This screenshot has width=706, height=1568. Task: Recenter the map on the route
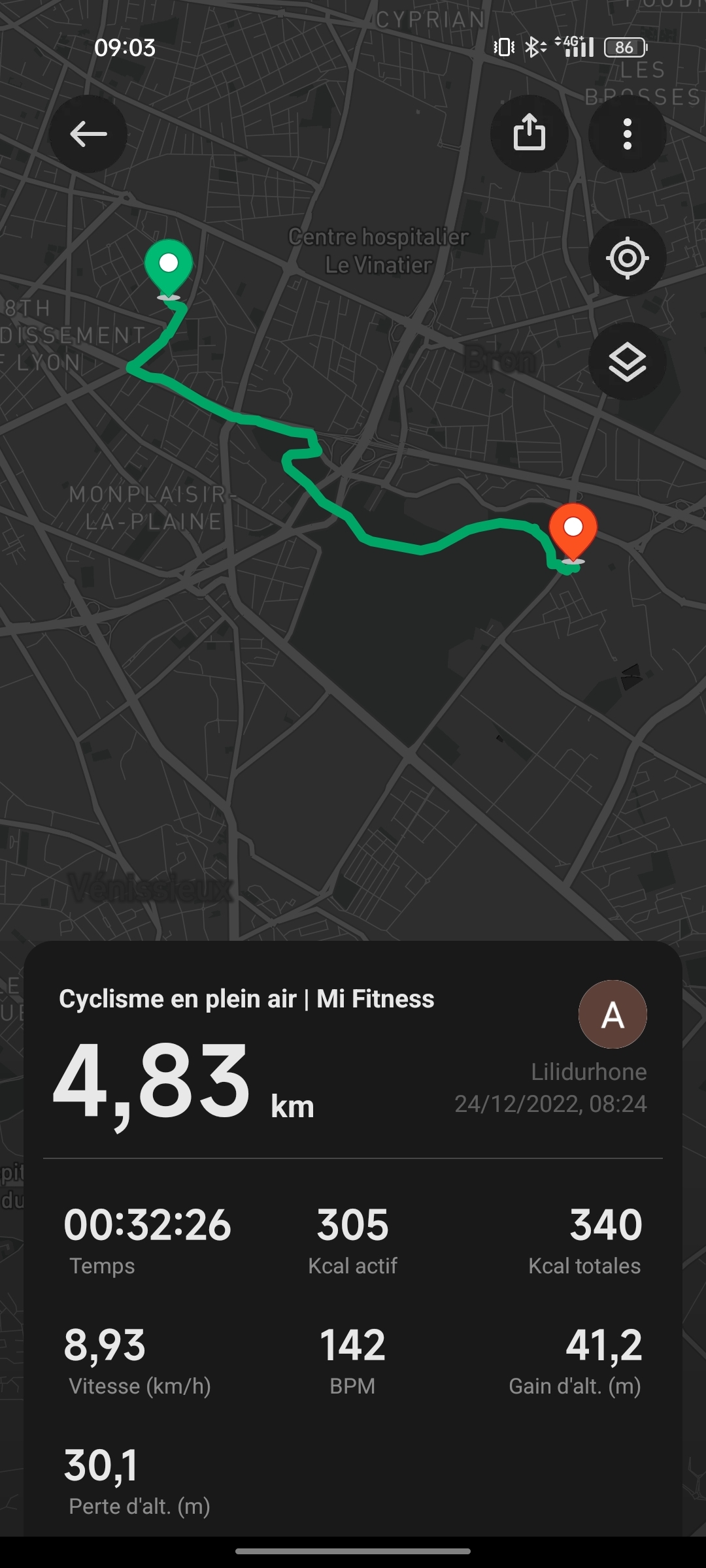(627, 257)
